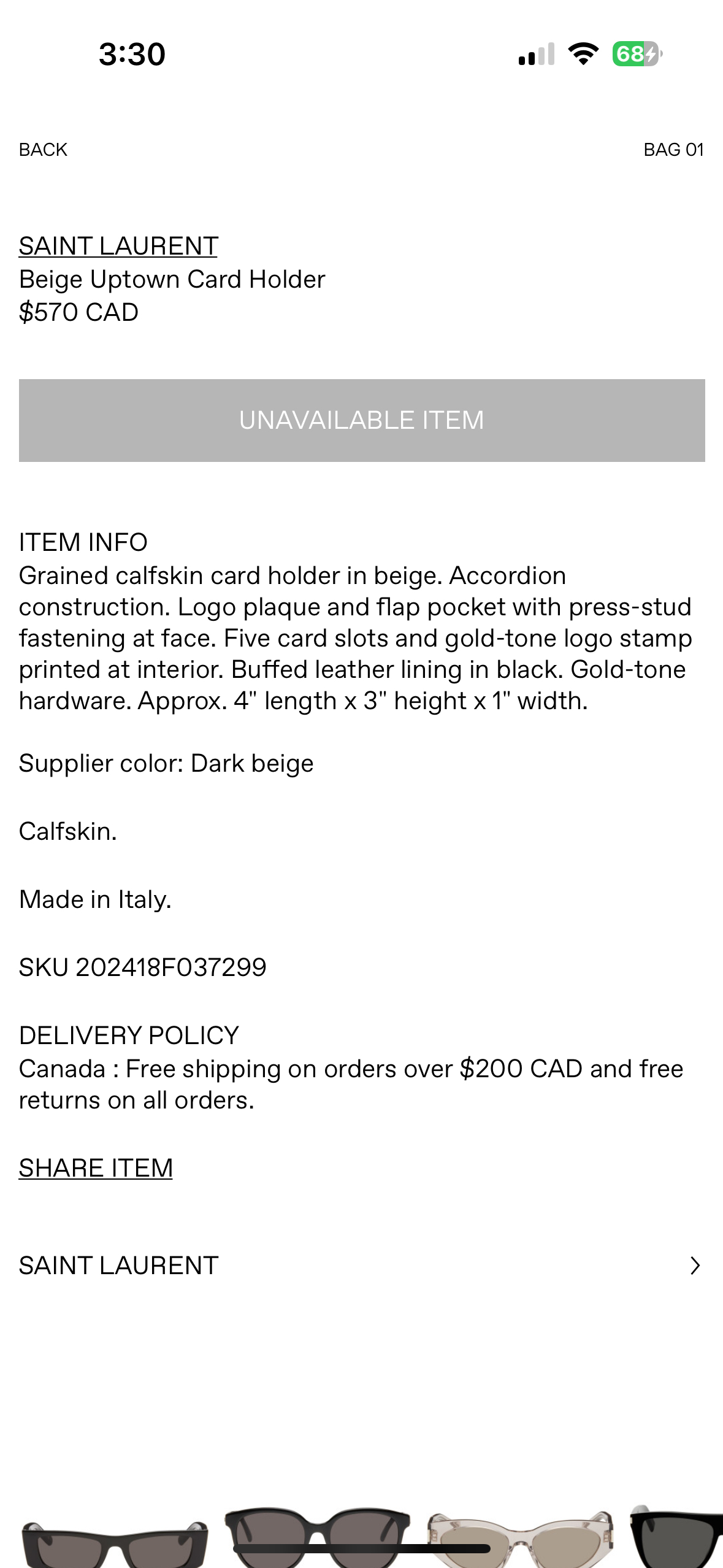Image resolution: width=723 pixels, height=1568 pixels.
Task: View the transparent beige cat-eye sunglasses
Action: [x=520, y=1540]
